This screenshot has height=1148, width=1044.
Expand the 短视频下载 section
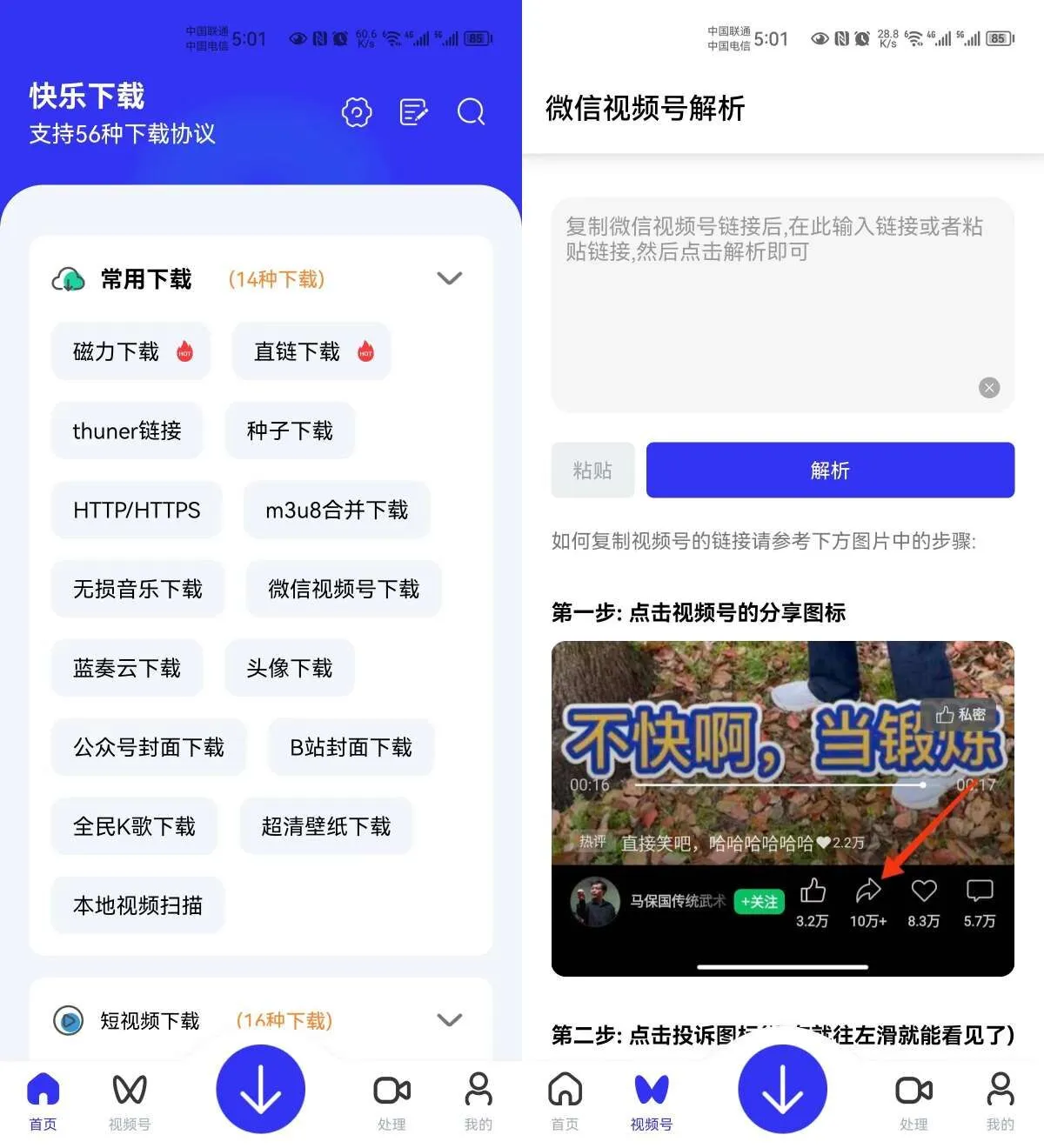[x=450, y=1019]
